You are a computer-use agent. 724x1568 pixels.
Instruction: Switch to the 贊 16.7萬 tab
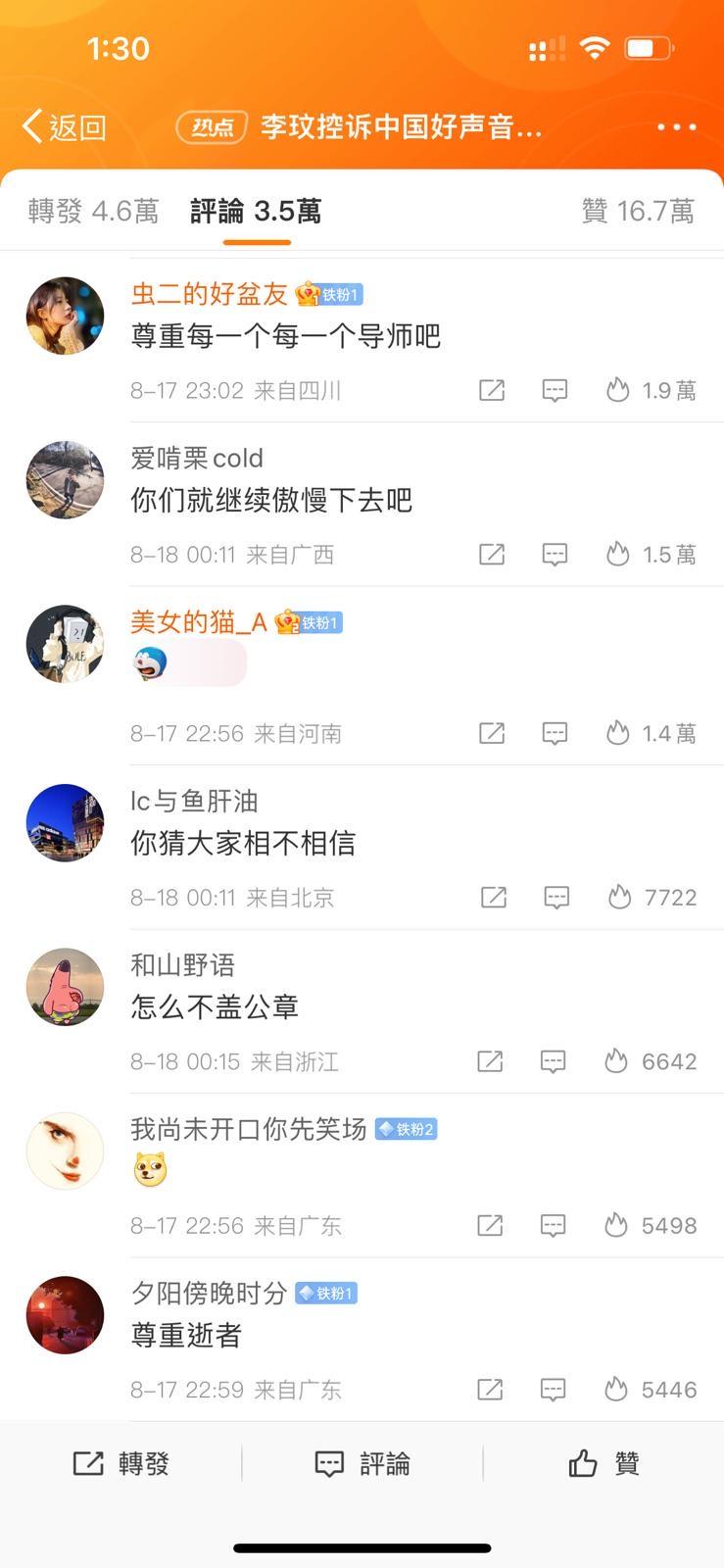[638, 211]
